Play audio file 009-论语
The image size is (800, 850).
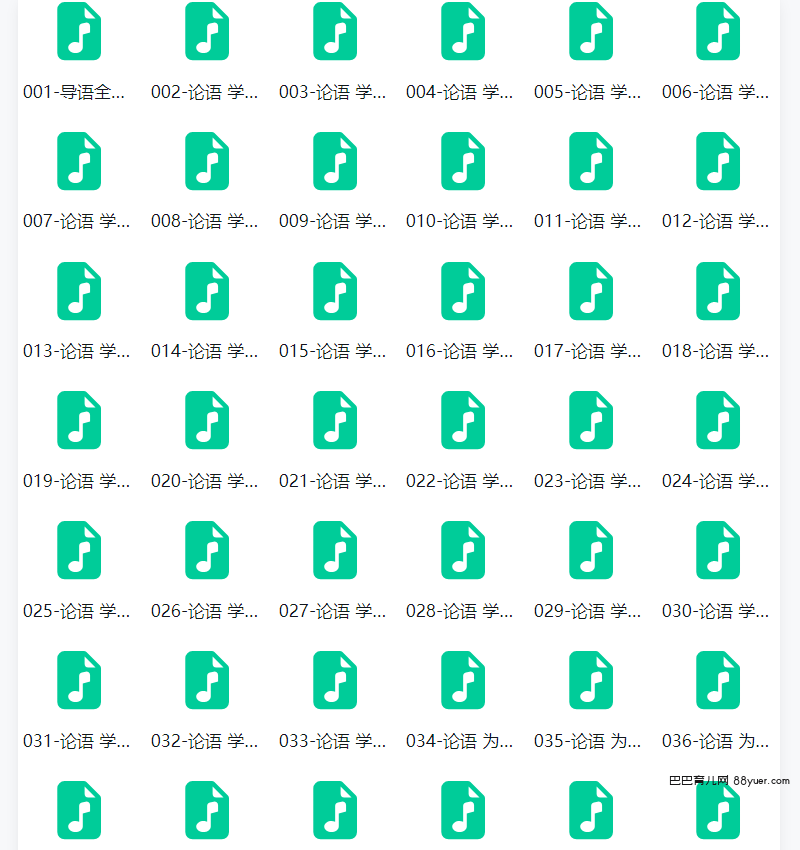(335, 161)
